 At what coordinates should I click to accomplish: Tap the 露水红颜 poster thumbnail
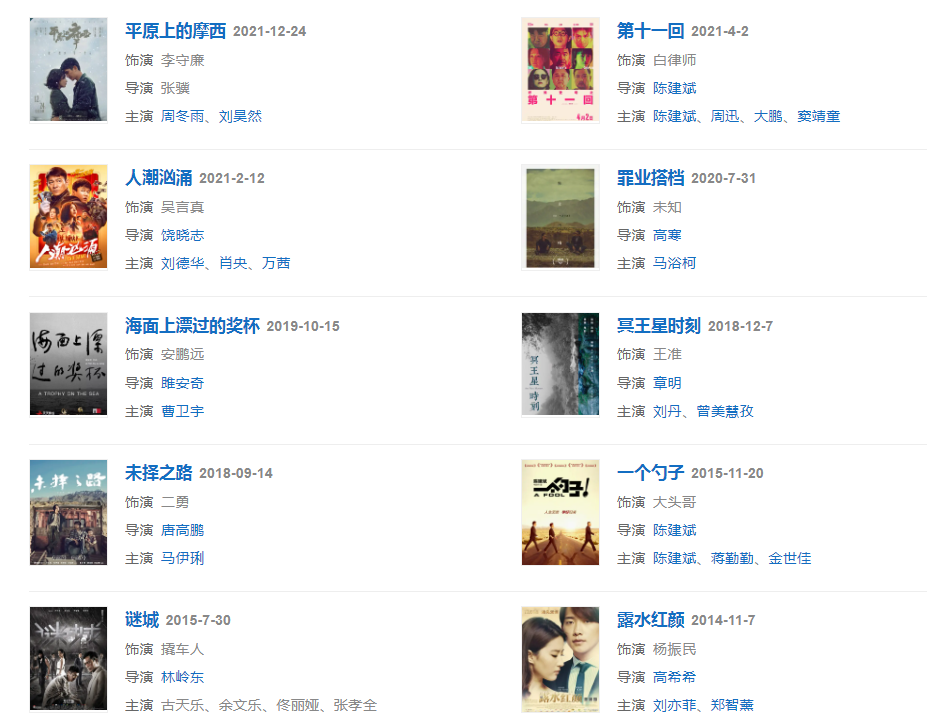560,658
